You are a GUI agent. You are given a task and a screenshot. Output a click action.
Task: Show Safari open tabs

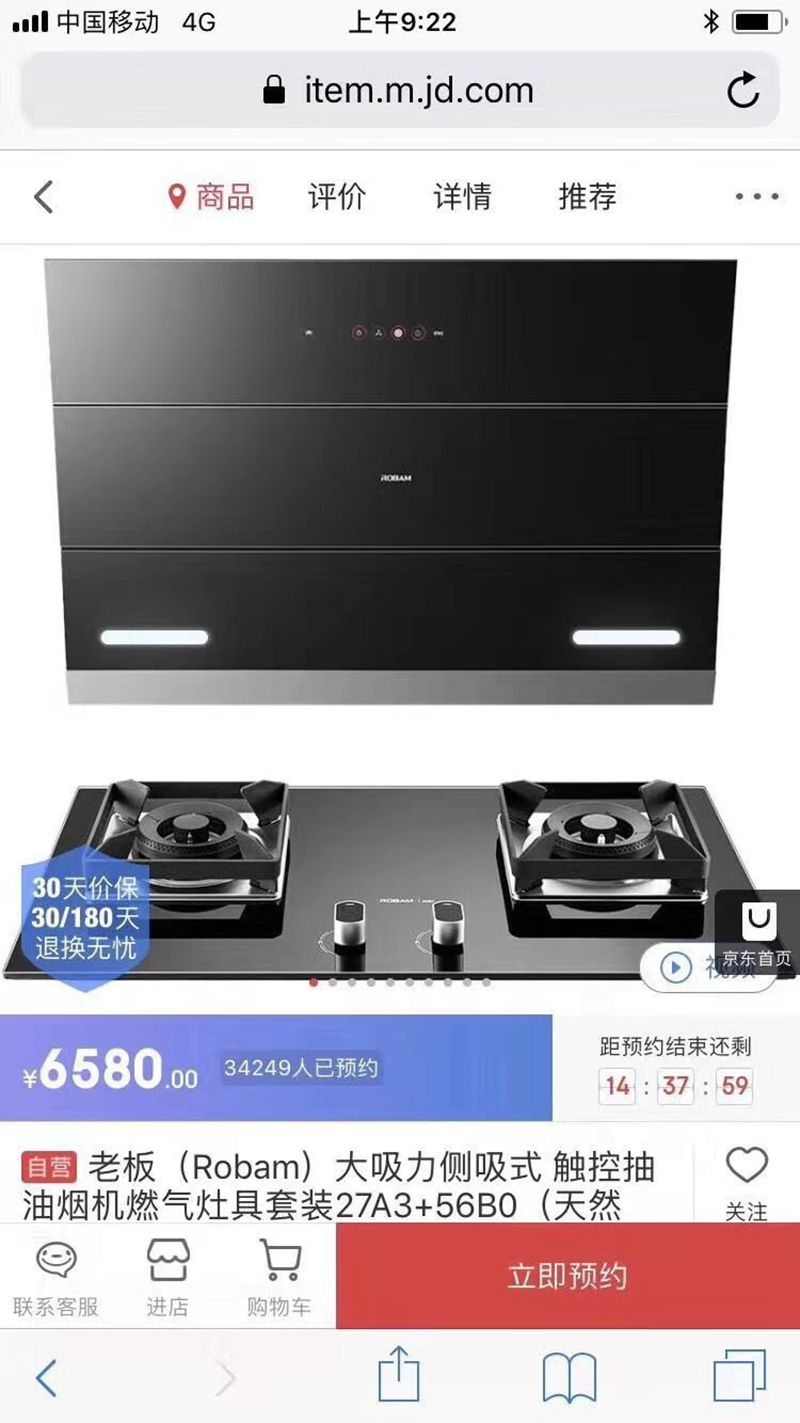[x=739, y=1377]
